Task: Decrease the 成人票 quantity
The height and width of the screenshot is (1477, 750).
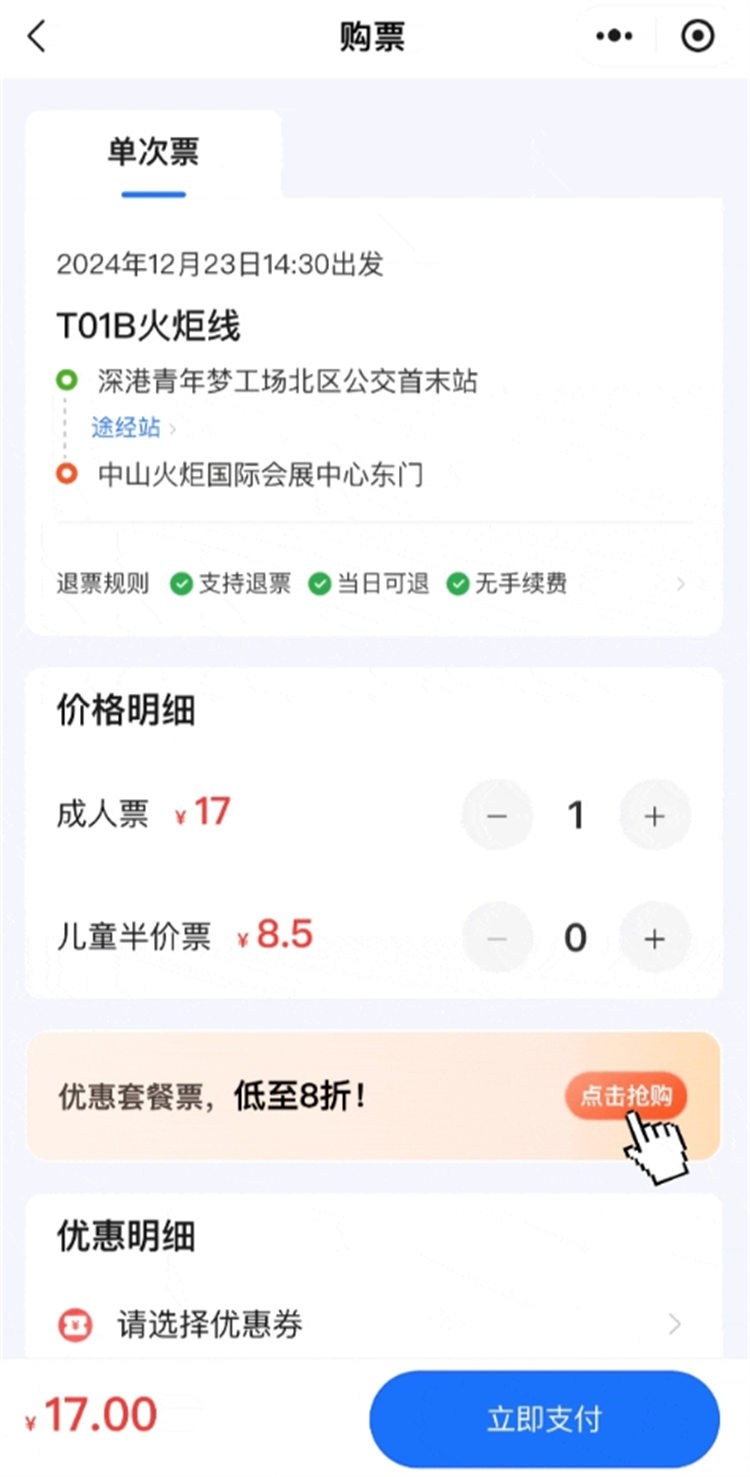Action: [x=497, y=816]
